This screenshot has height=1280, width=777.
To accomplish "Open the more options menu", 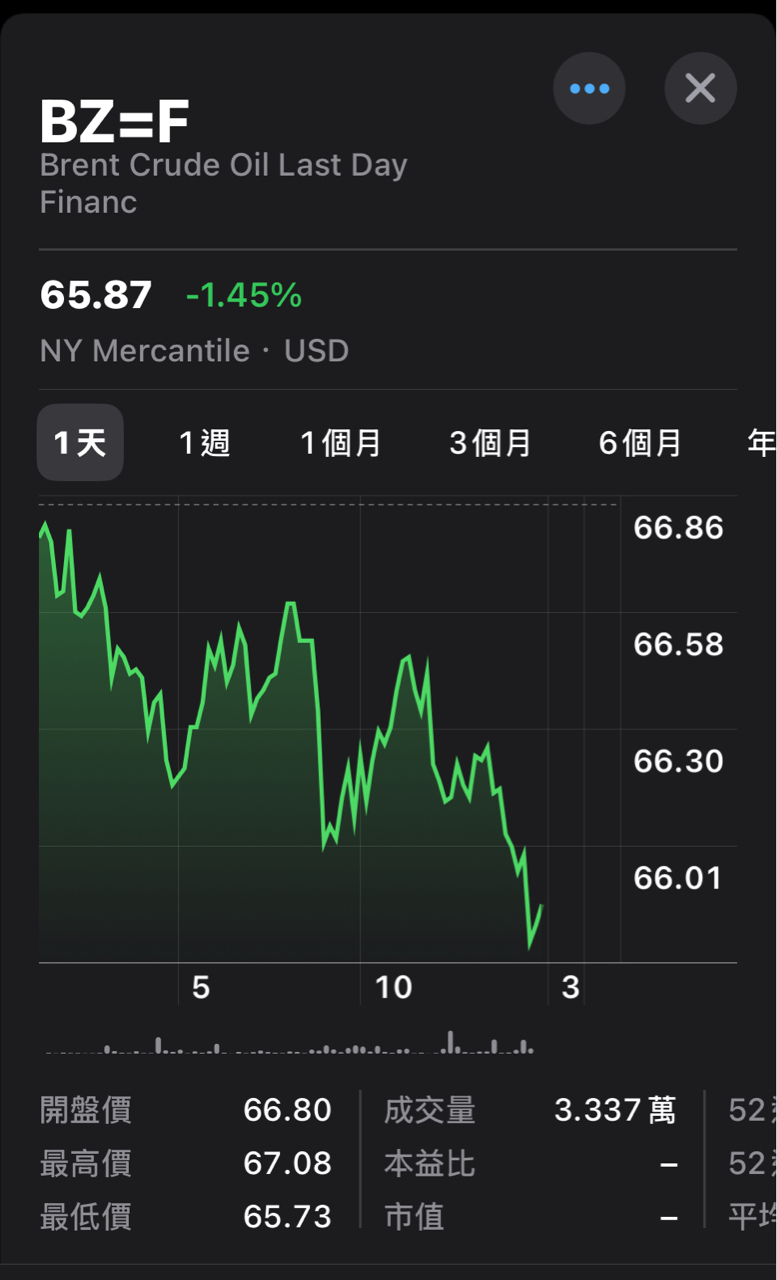I will 589,89.
